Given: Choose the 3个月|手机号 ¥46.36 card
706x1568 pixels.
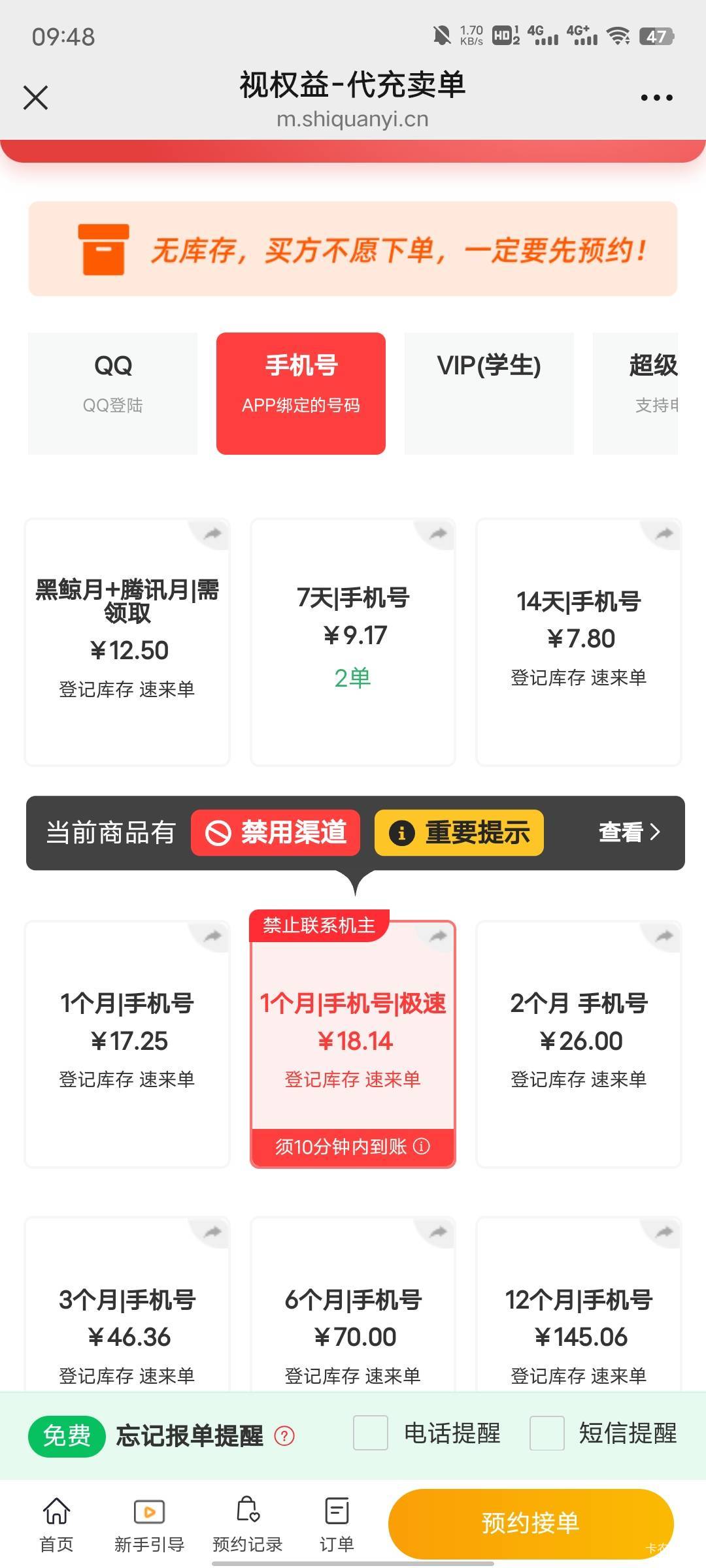Looking at the screenshot, I should (x=127, y=1303).
